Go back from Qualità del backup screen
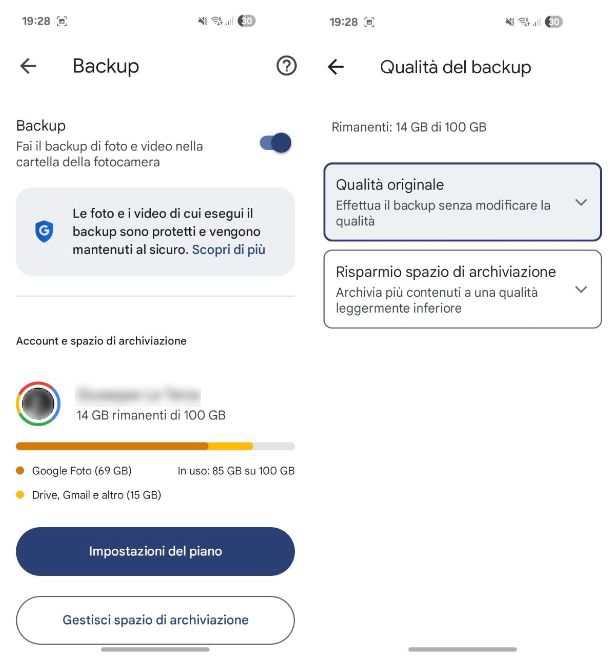This screenshot has width=610, height=657. click(336, 67)
